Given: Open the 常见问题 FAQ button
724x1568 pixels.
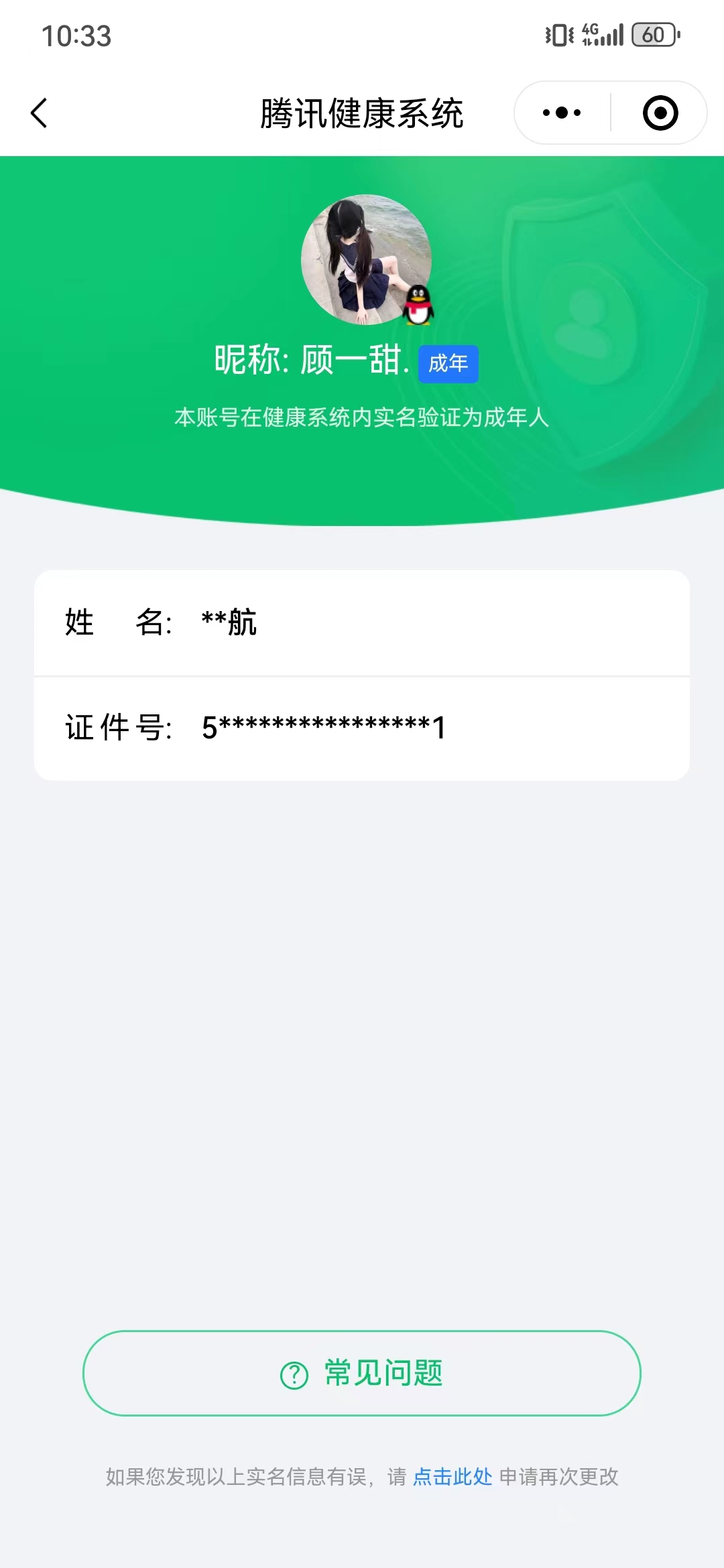Looking at the screenshot, I should coord(362,1373).
